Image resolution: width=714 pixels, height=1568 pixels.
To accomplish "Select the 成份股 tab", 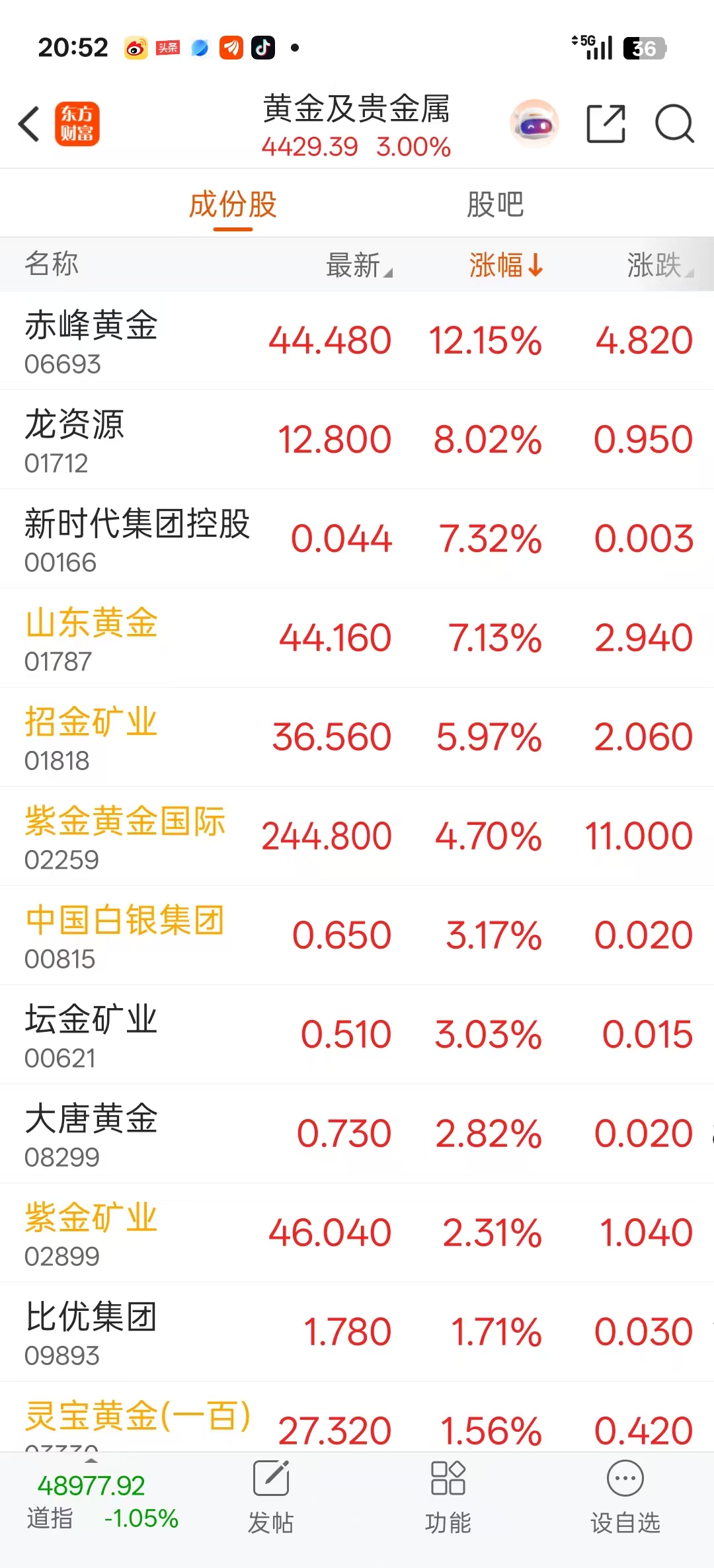I will click(x=233, y=204).
